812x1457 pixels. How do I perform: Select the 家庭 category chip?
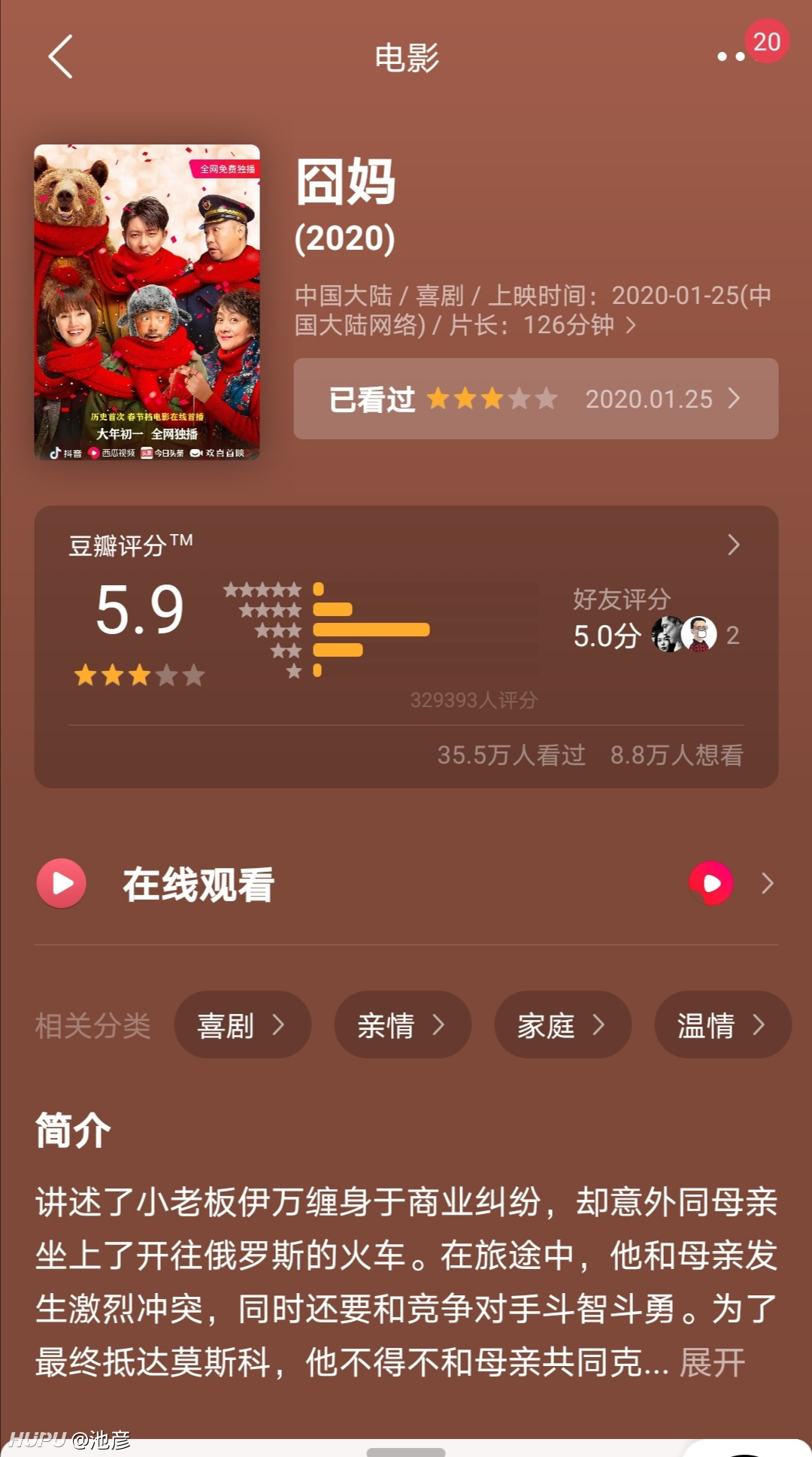[x=562, y=1024]
